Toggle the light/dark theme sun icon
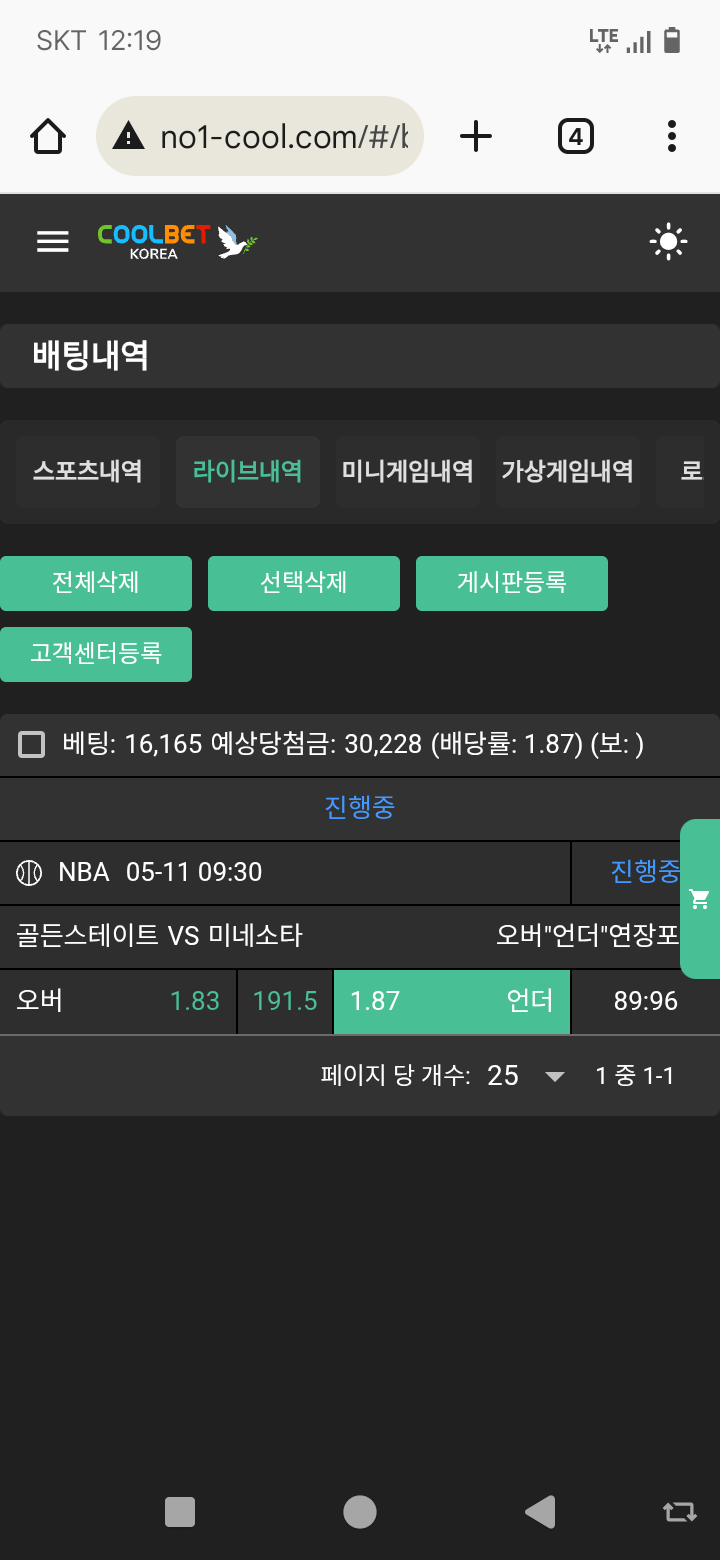This screenshot has height=1560, width=720. pyautogui.click(x=668, y=242)
